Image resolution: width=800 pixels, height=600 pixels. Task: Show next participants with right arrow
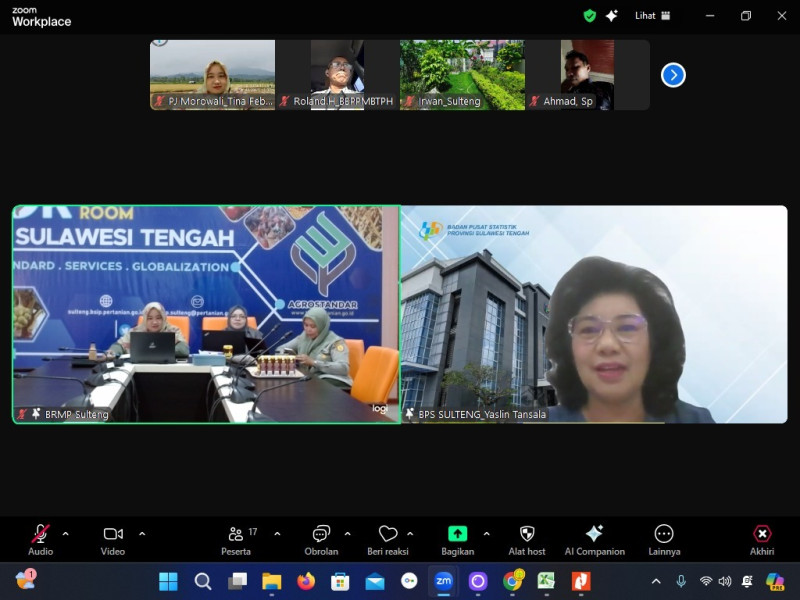(x=673, y=75)
